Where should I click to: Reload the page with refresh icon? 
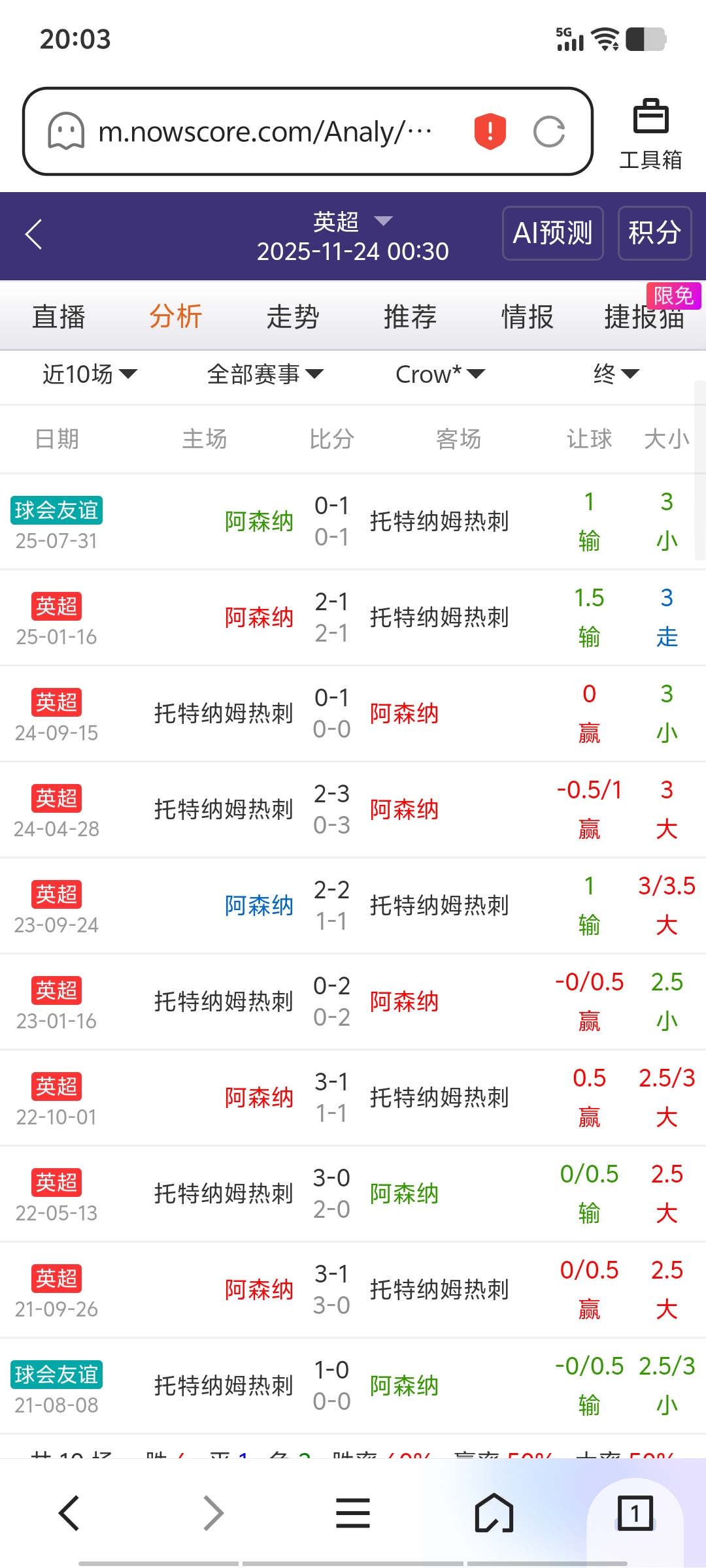[548, 132]
